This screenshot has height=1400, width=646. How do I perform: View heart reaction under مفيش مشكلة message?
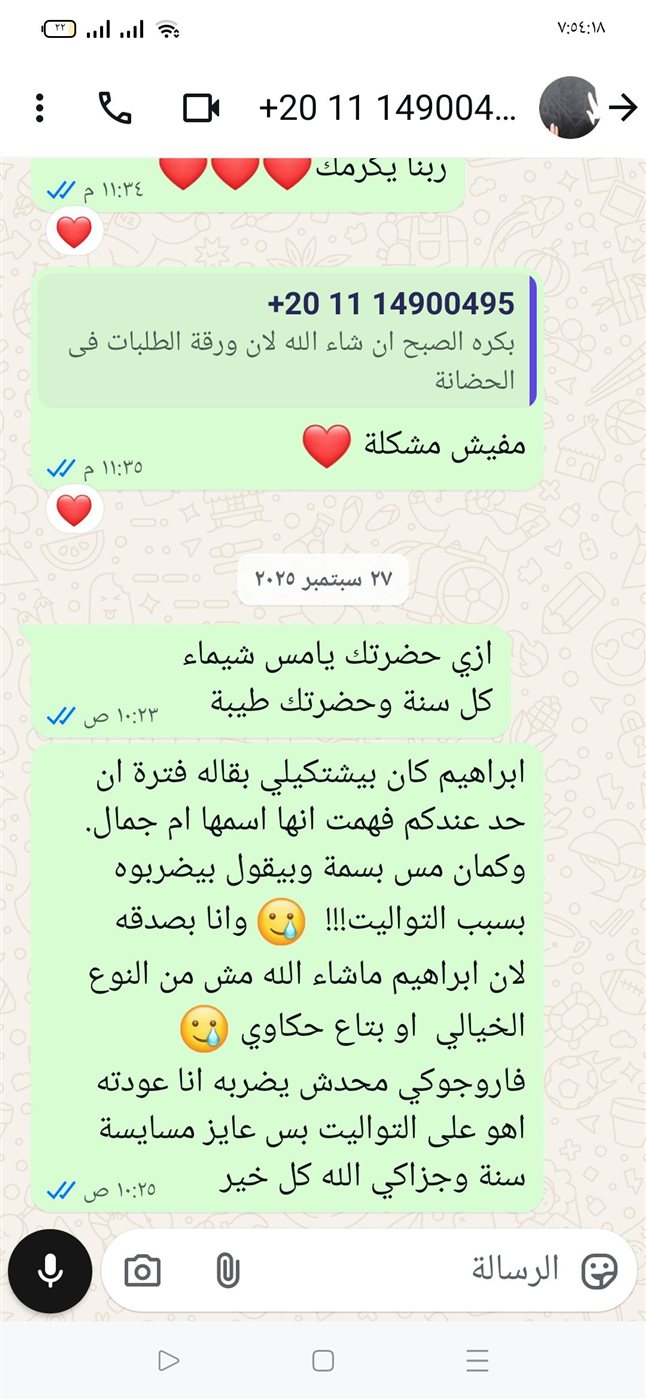[74, 511]
